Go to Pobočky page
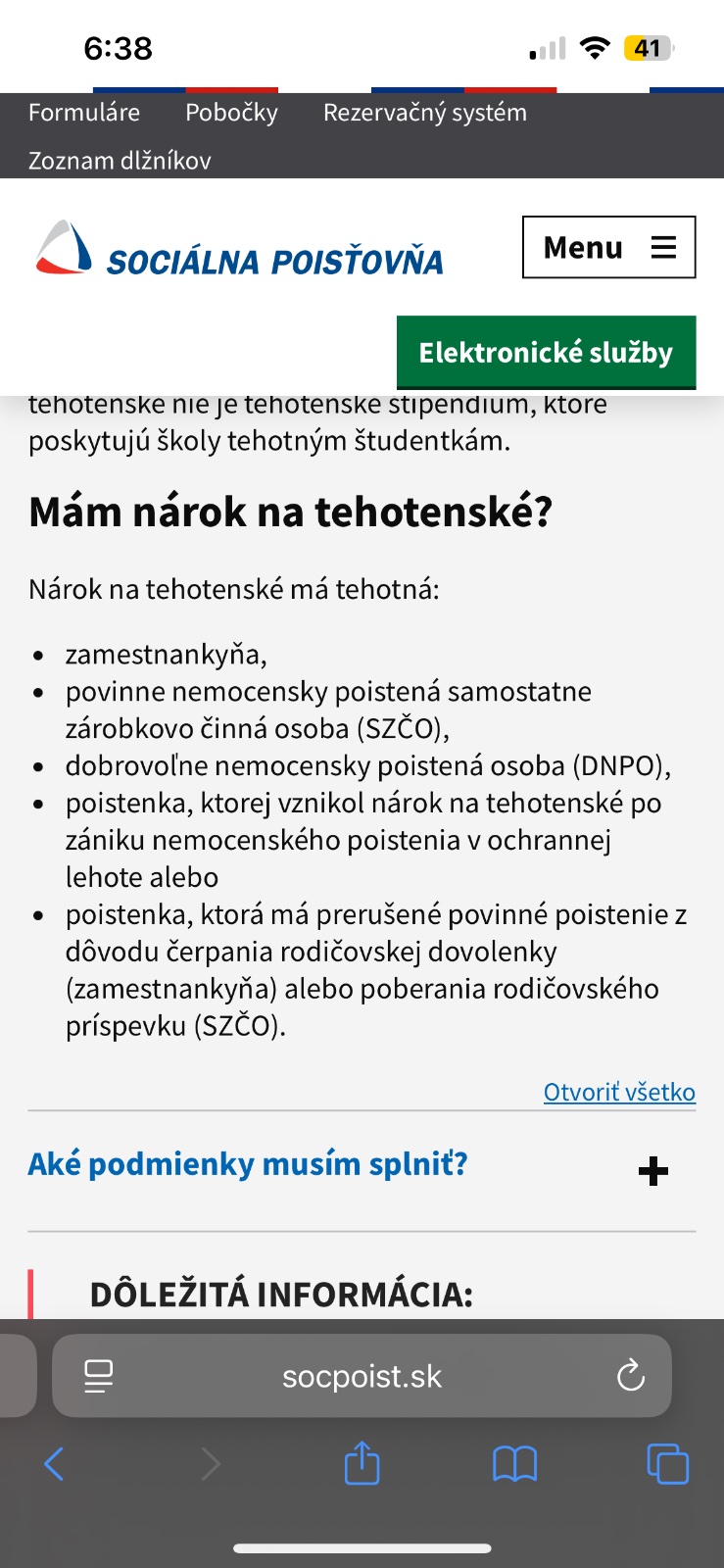 231,113
